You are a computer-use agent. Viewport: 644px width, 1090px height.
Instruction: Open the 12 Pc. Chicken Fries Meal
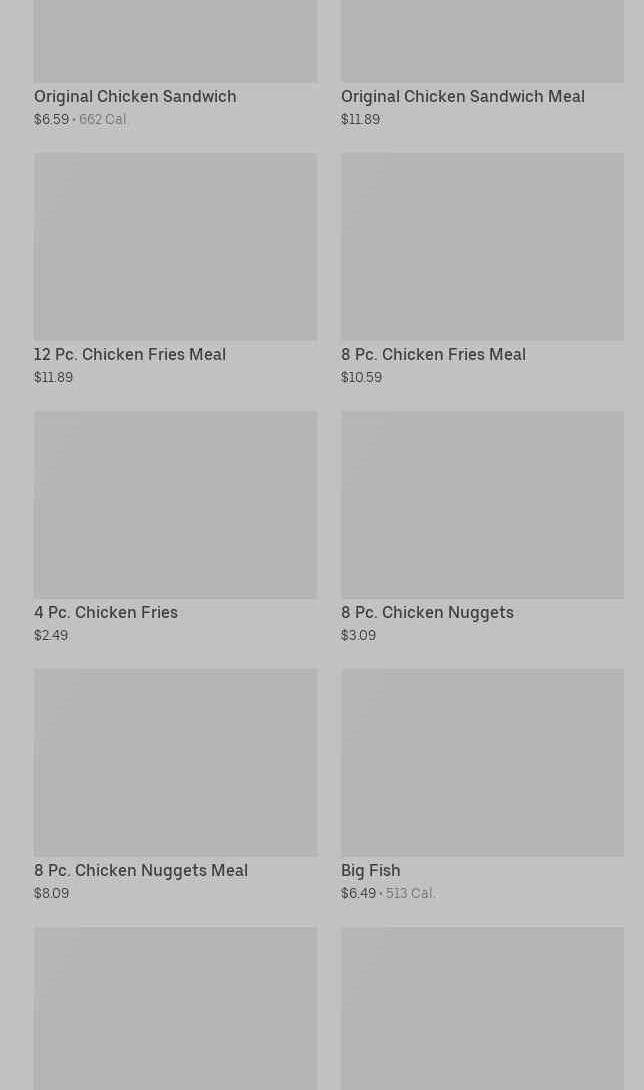click(x=175, y=269)
